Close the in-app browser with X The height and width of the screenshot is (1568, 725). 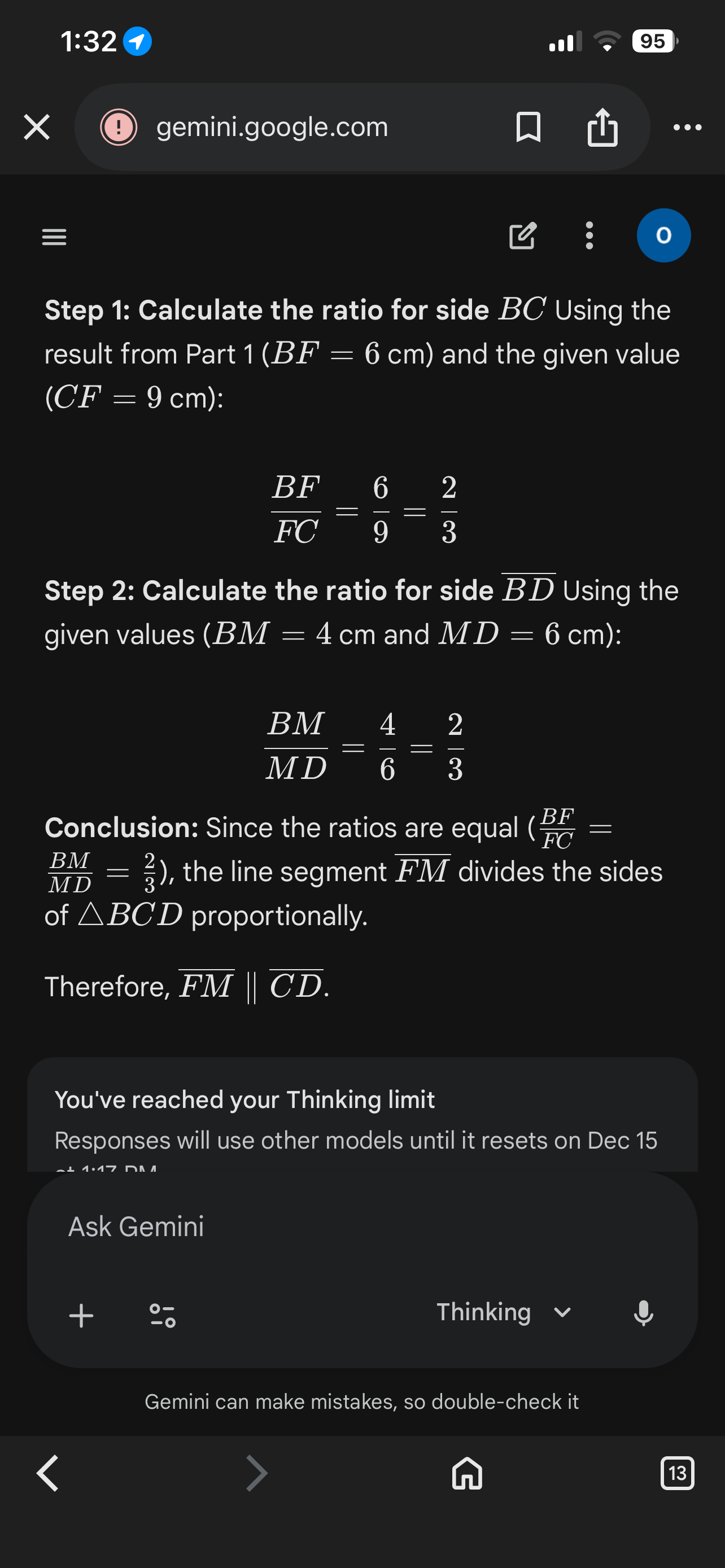pos(37,127)
